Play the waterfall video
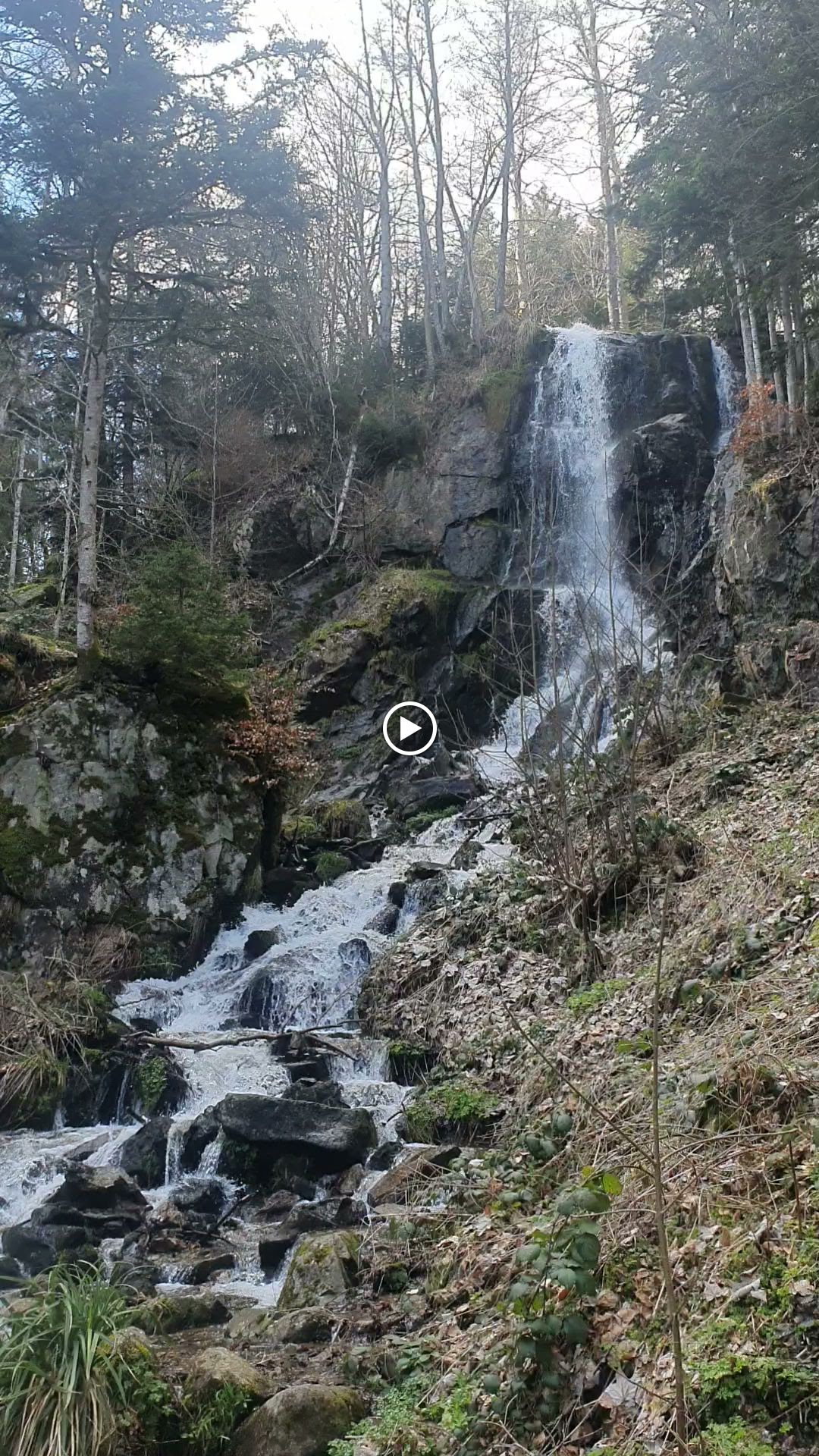This screenshot has height=1456, width=819. point(409,729)
